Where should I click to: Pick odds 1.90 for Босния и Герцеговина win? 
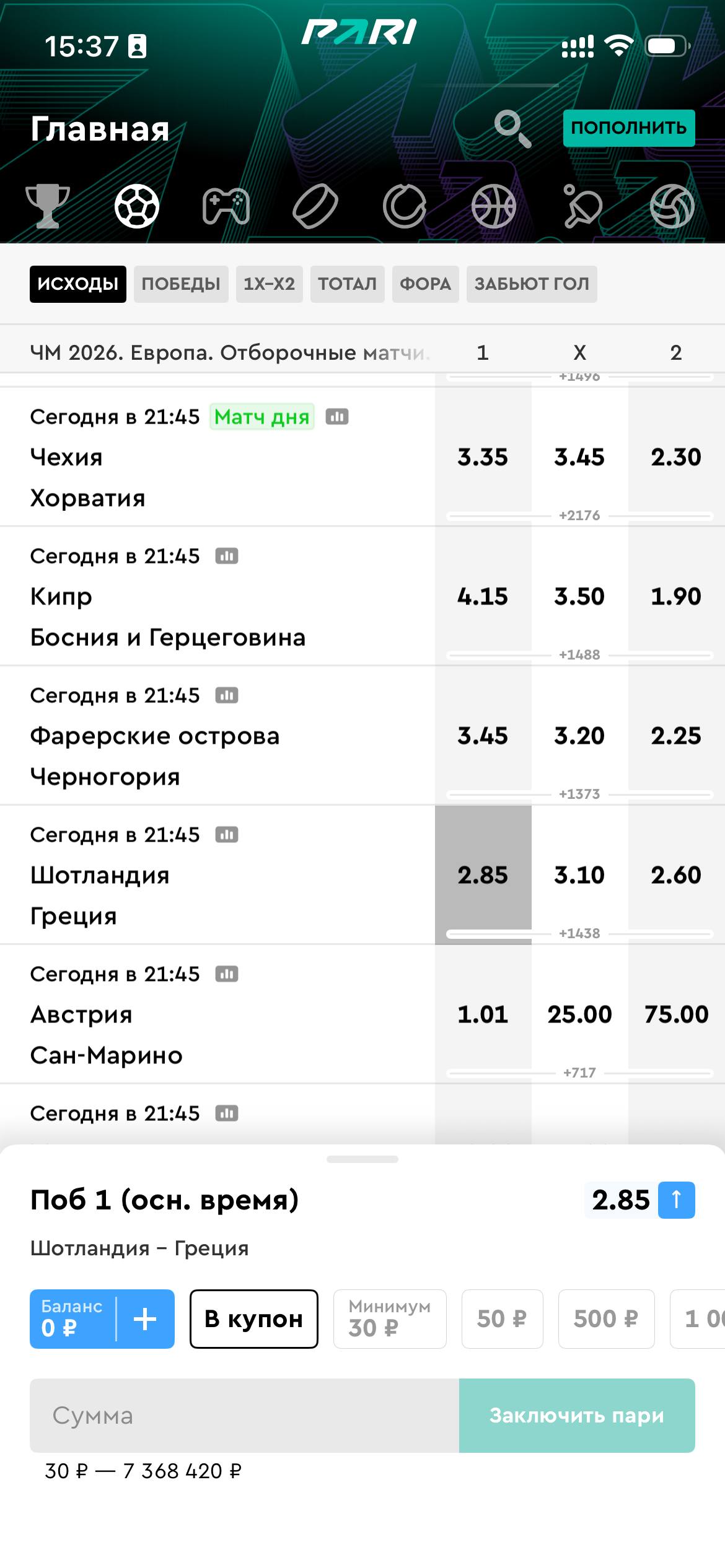[675, 596]
